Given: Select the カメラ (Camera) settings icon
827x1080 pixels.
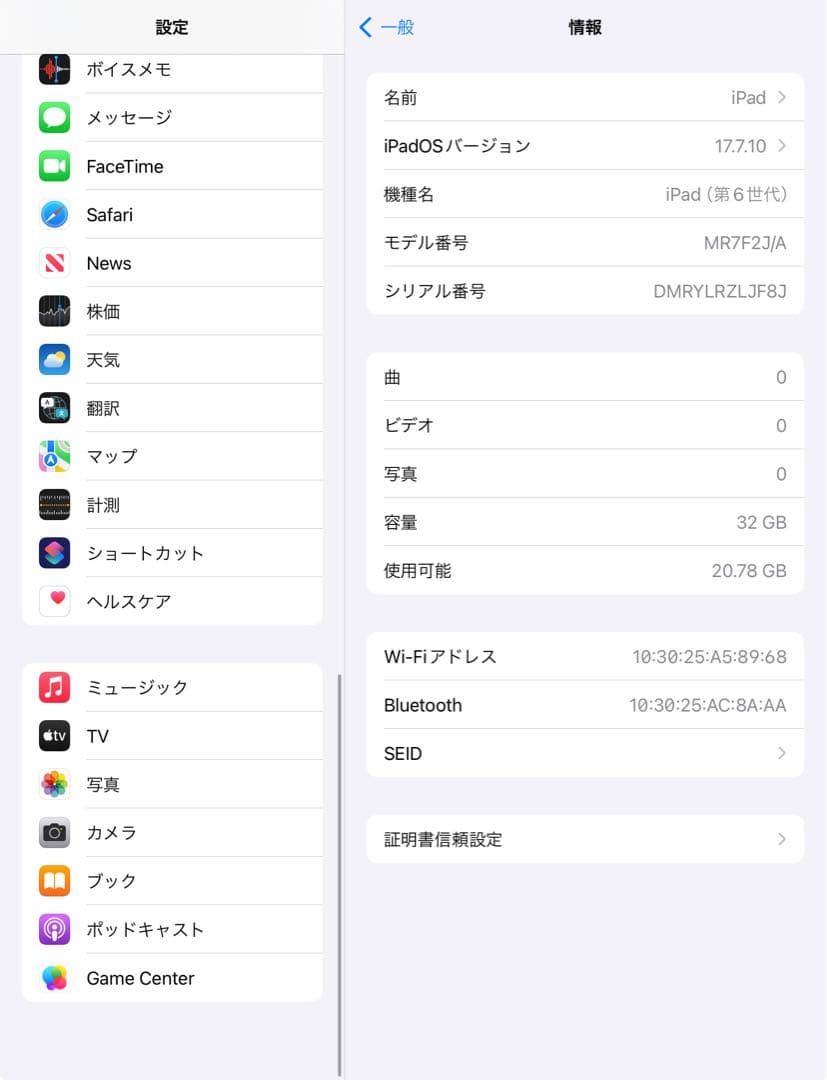Looking at the screenshot, I should [54, 832].
